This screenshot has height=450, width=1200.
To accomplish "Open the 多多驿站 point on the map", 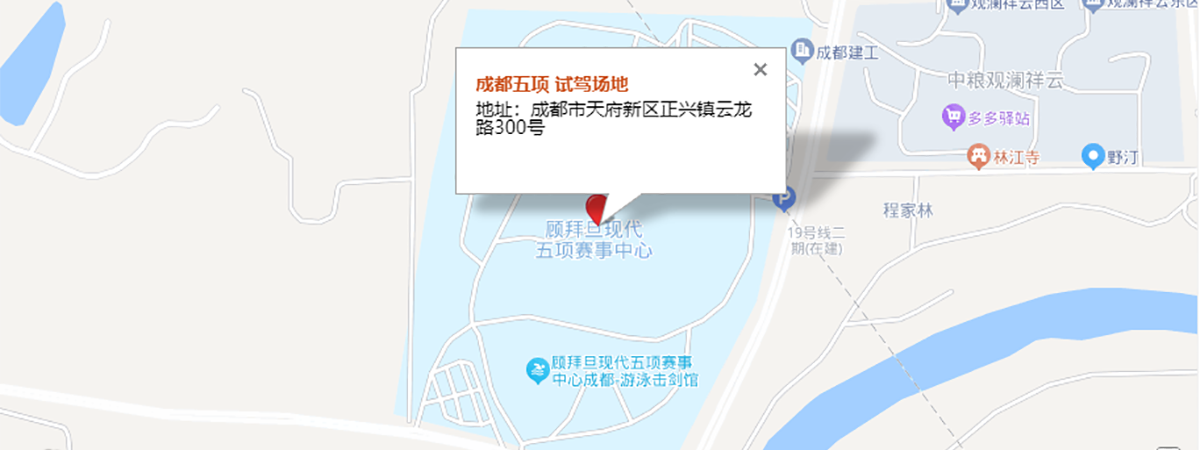I will point(953,117).
